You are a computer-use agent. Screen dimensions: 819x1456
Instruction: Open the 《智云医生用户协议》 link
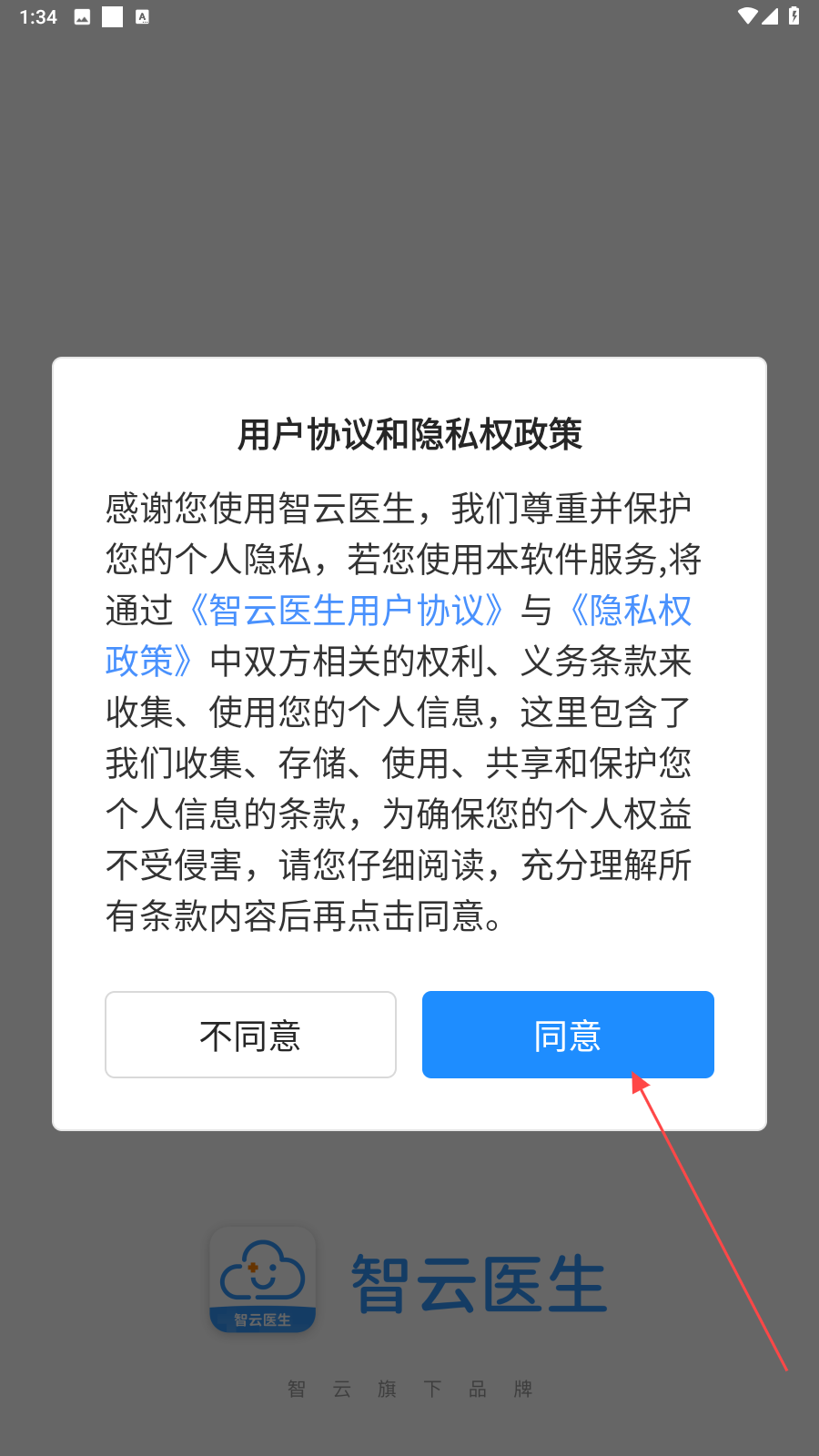tap(347, 611)
